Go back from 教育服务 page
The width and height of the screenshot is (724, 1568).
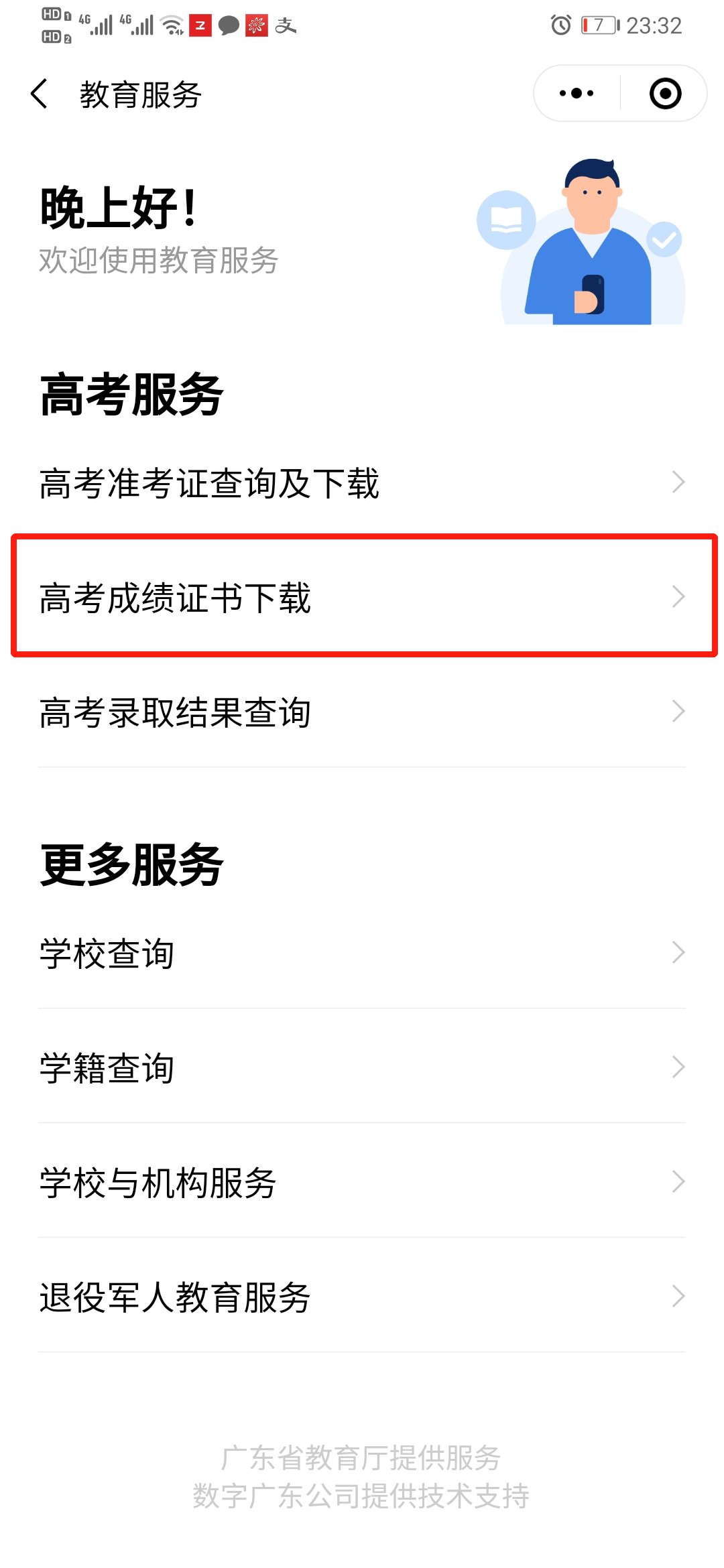pyautogui.click(x=40, y=94)
